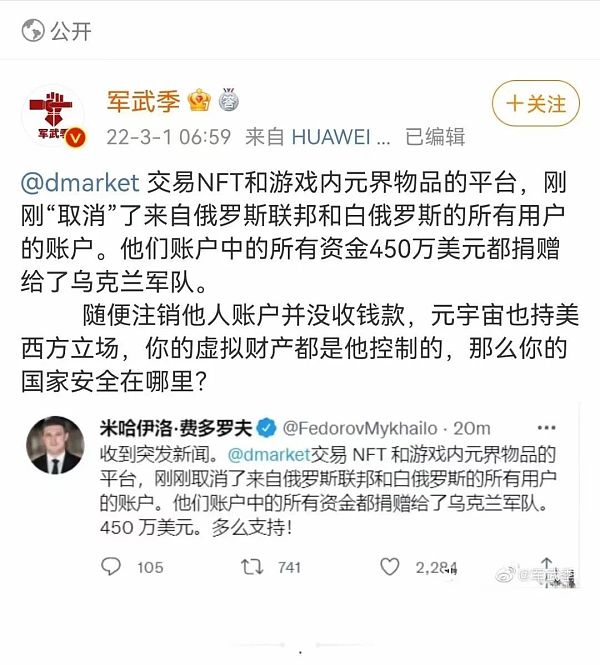Open the @dmarket mention in the post text
This screenshot has height=665, width=600.
[81, 183]
